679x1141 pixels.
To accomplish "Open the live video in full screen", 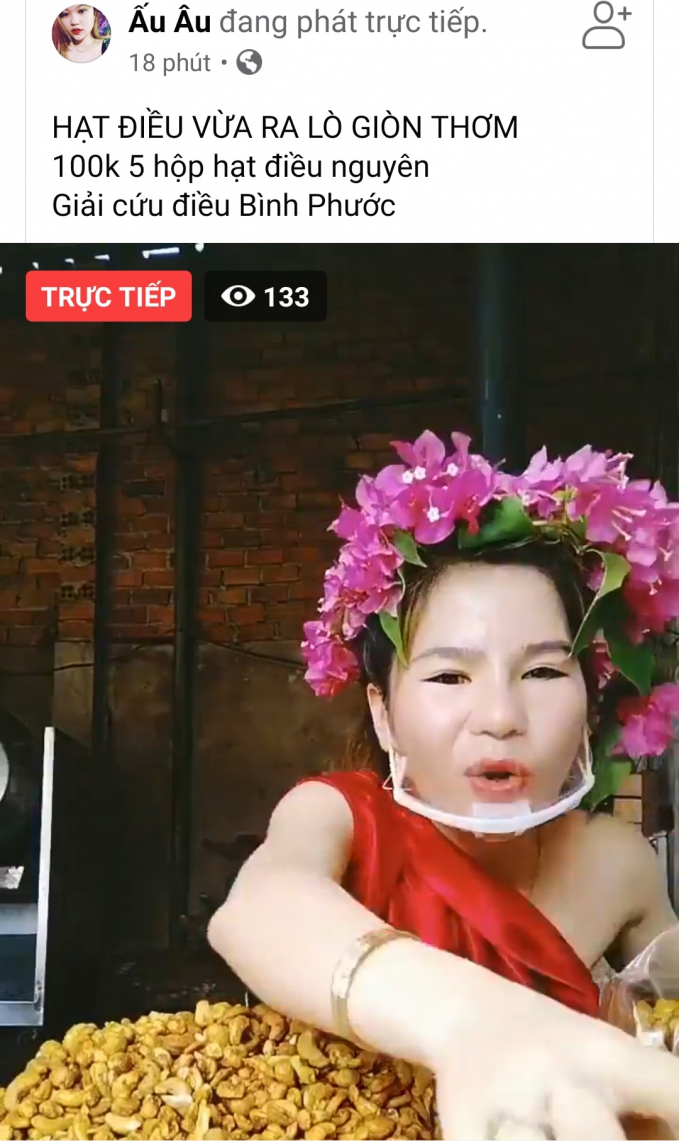I will pyautogui.click(x=340, y=690).
